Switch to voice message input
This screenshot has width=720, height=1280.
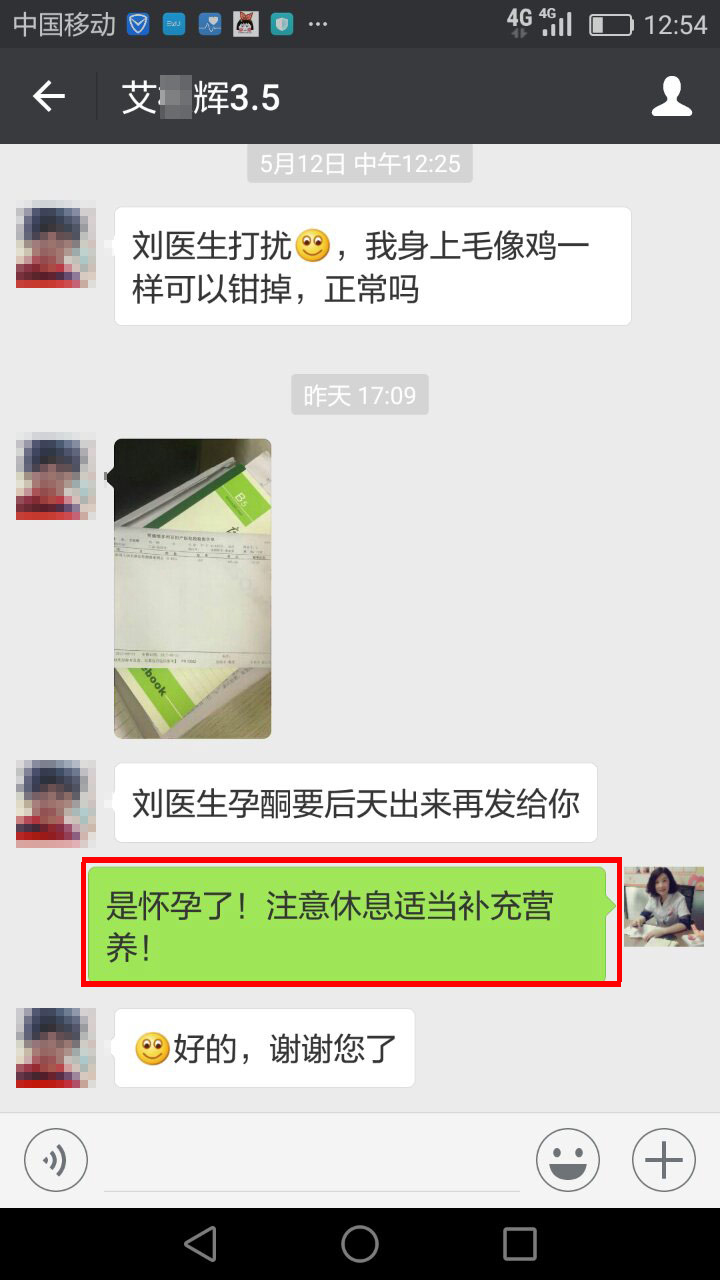(x=56, y=1161)
